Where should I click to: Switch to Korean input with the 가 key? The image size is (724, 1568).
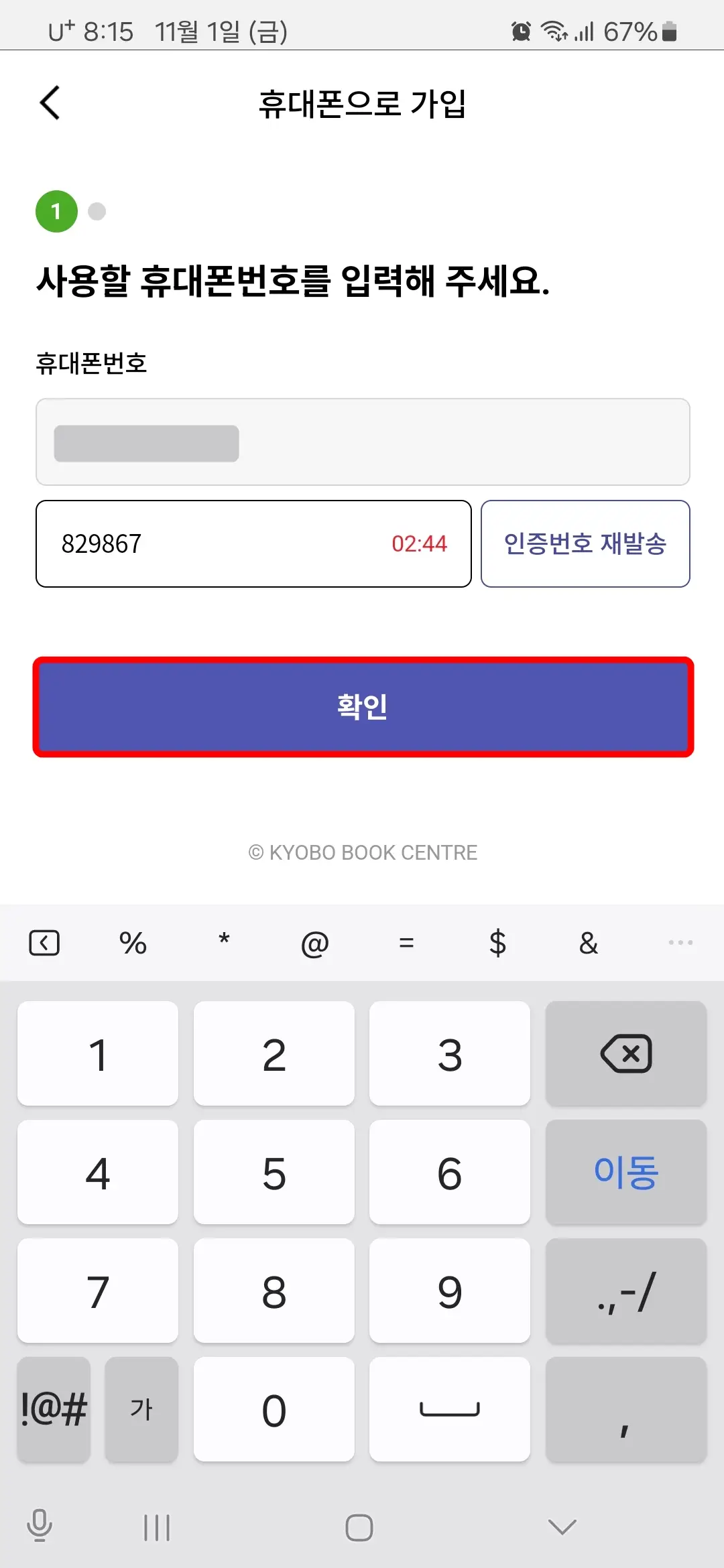[x=141, y=1409]
